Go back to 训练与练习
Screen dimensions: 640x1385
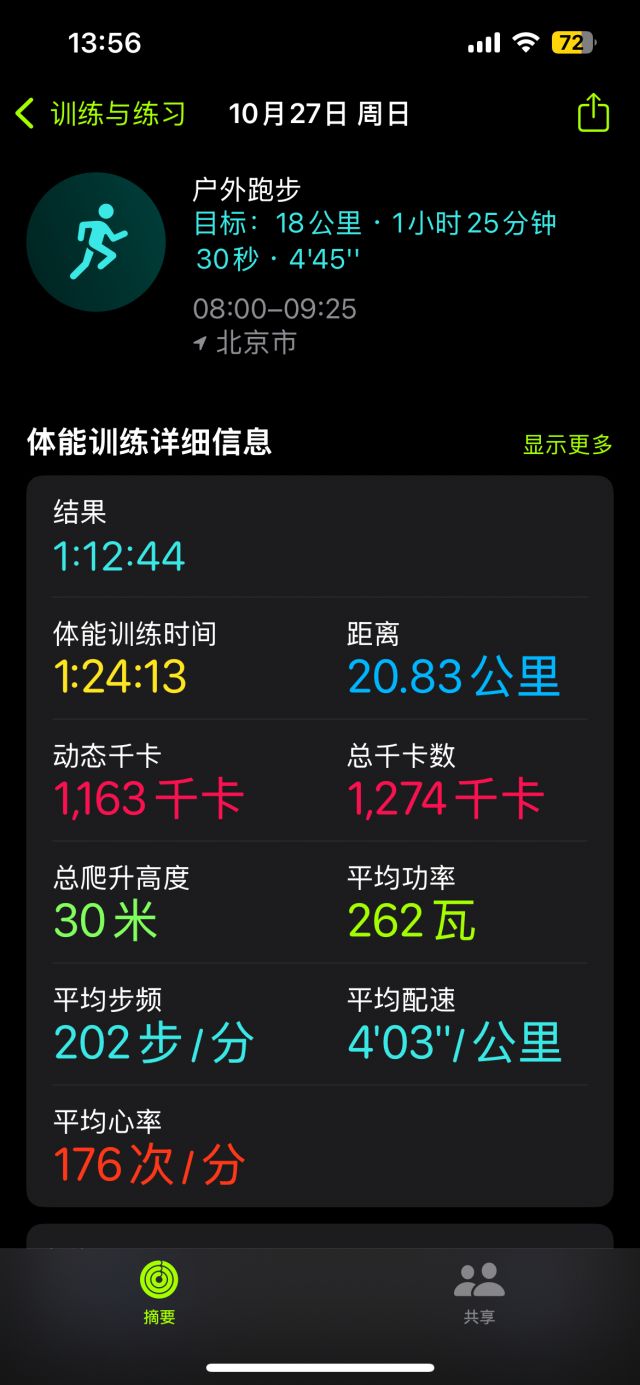pyautogui.click(x=100, y=113)
